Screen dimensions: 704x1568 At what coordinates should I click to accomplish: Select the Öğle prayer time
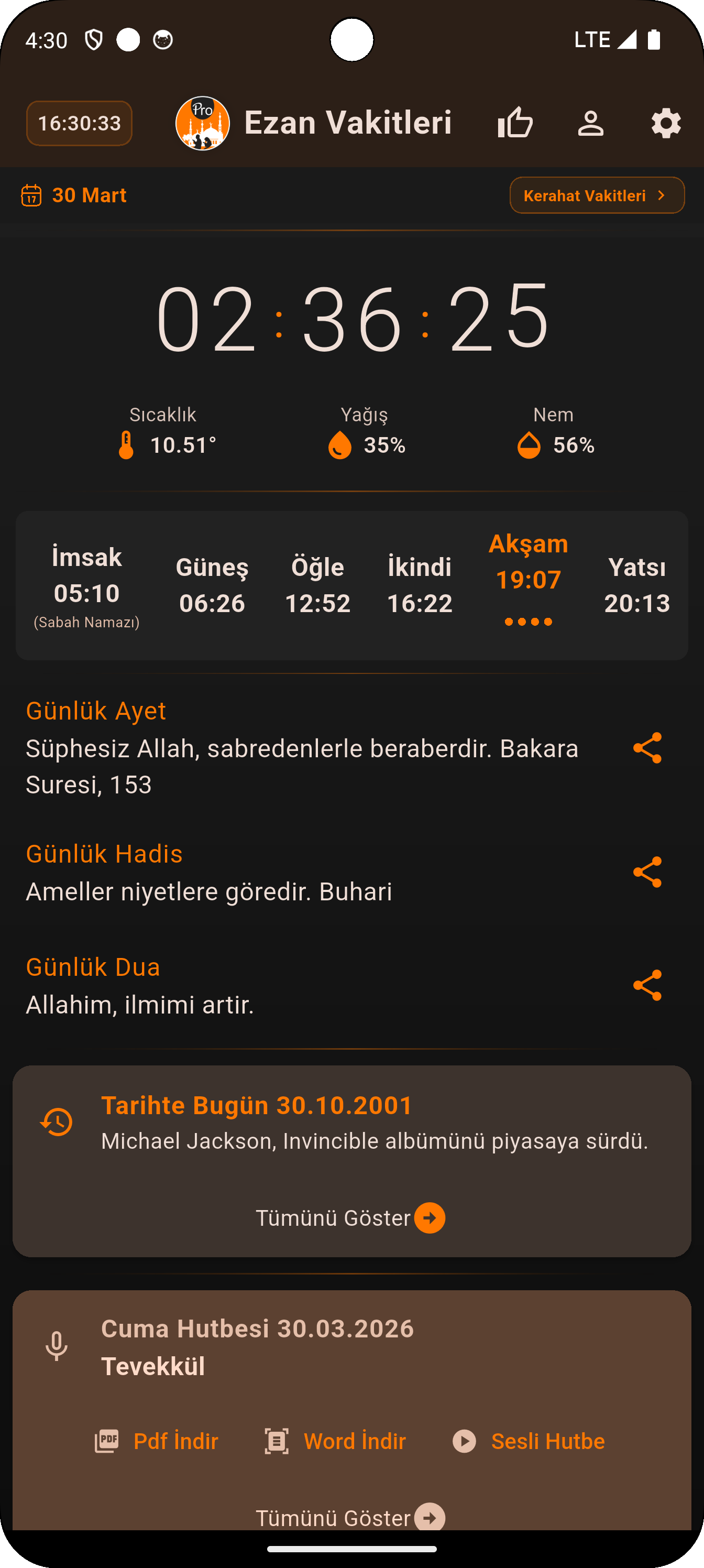tap(317, 584)
